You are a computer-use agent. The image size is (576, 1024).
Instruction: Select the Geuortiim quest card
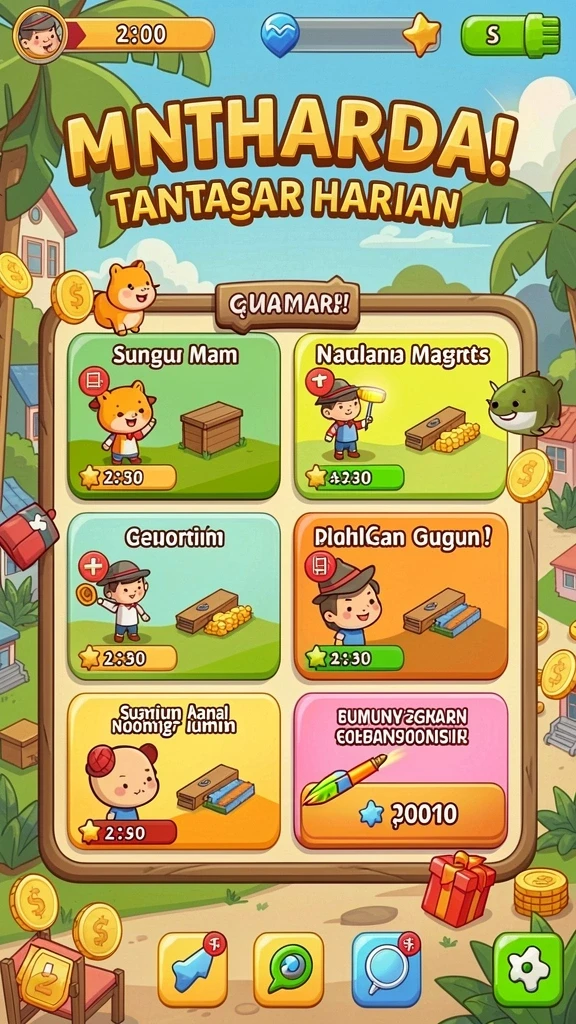(x=174, y=596)
